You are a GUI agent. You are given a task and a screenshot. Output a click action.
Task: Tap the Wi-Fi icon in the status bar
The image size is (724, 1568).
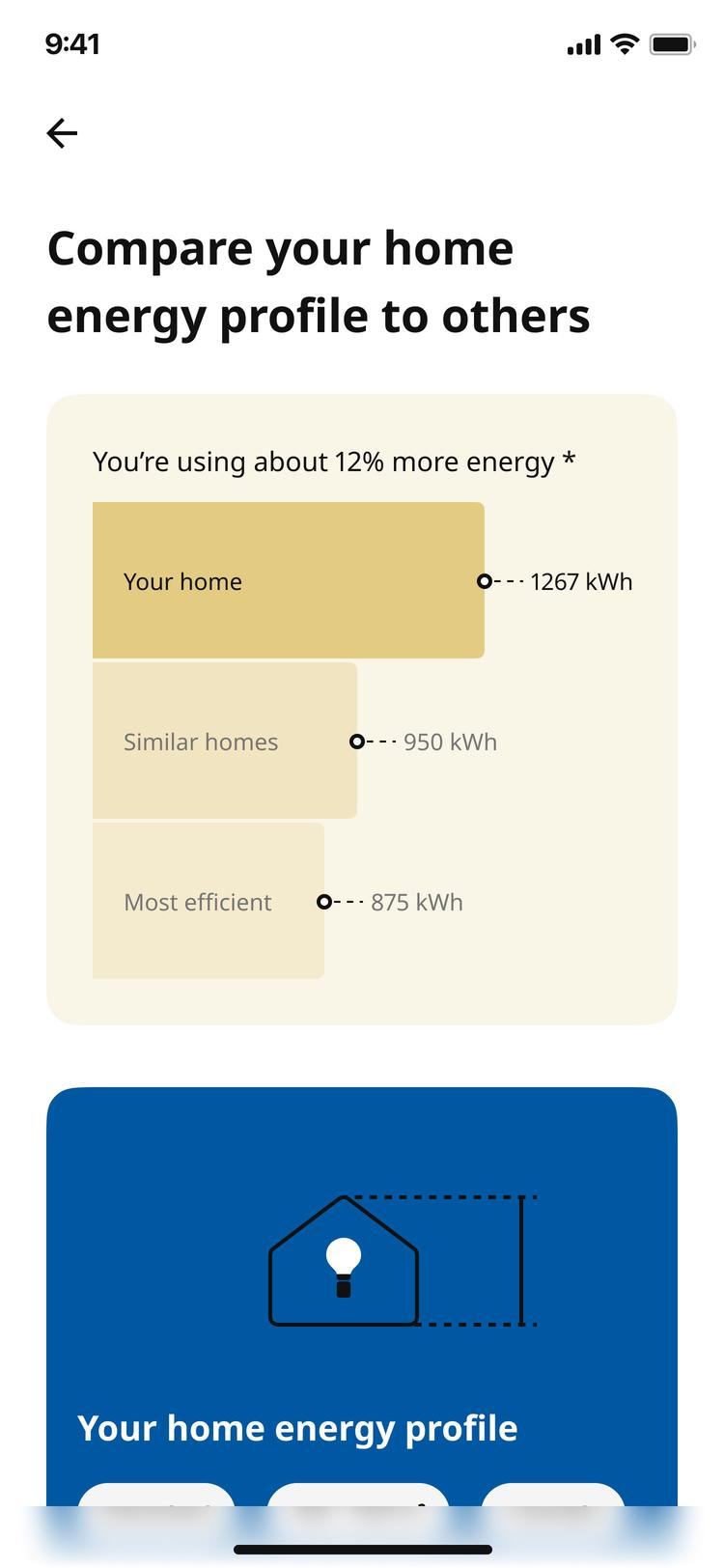coord(623,42)
